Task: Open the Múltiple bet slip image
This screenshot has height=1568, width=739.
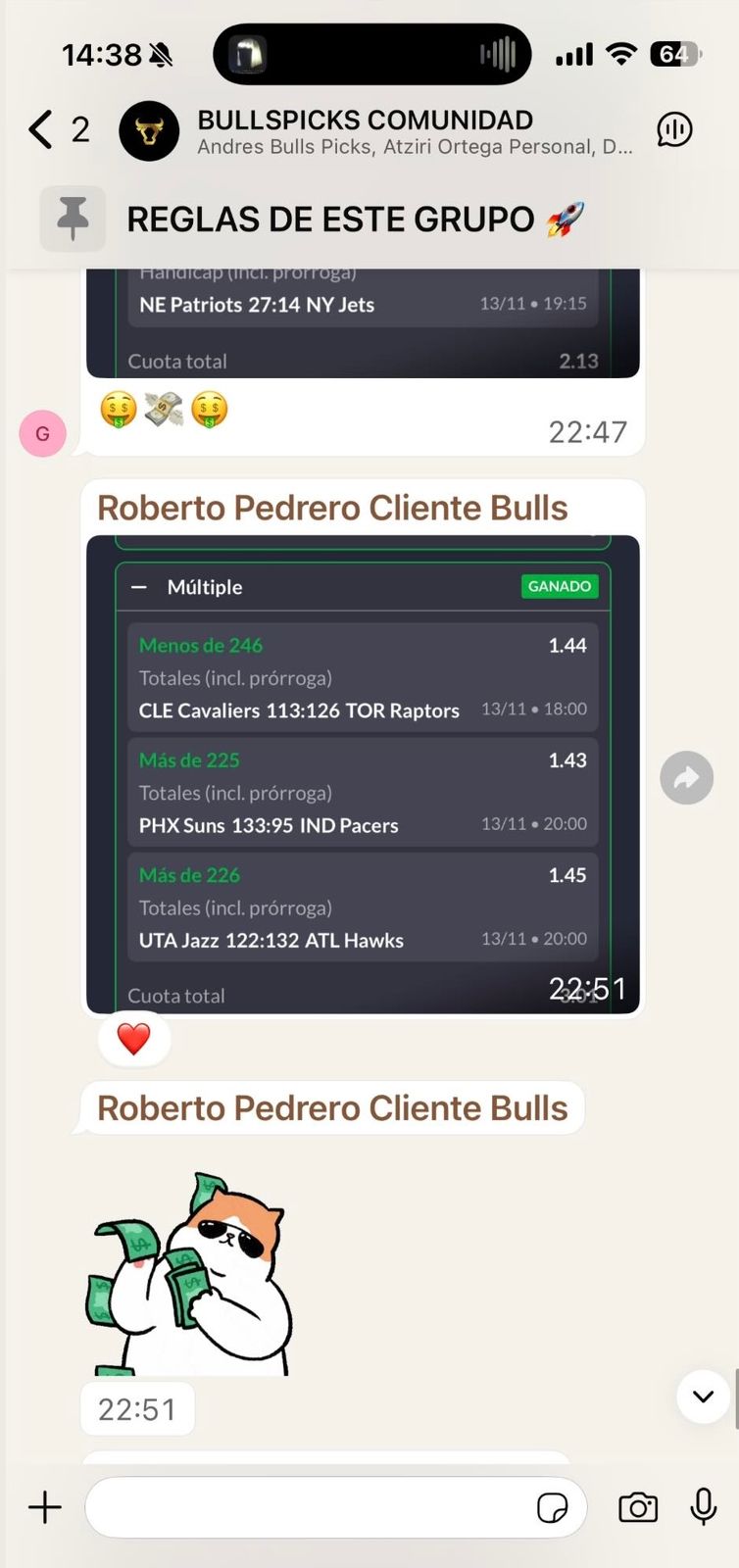Action: [x=363, y=774]
